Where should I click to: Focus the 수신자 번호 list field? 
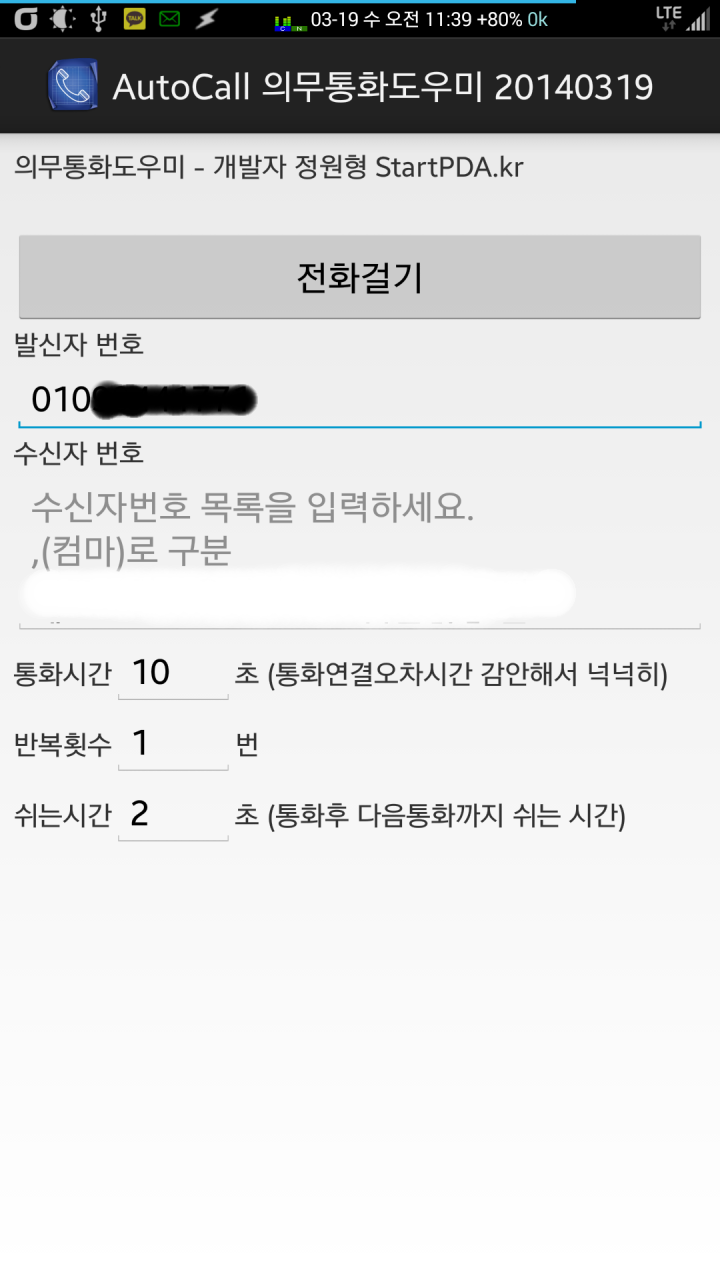pos(360,550)
